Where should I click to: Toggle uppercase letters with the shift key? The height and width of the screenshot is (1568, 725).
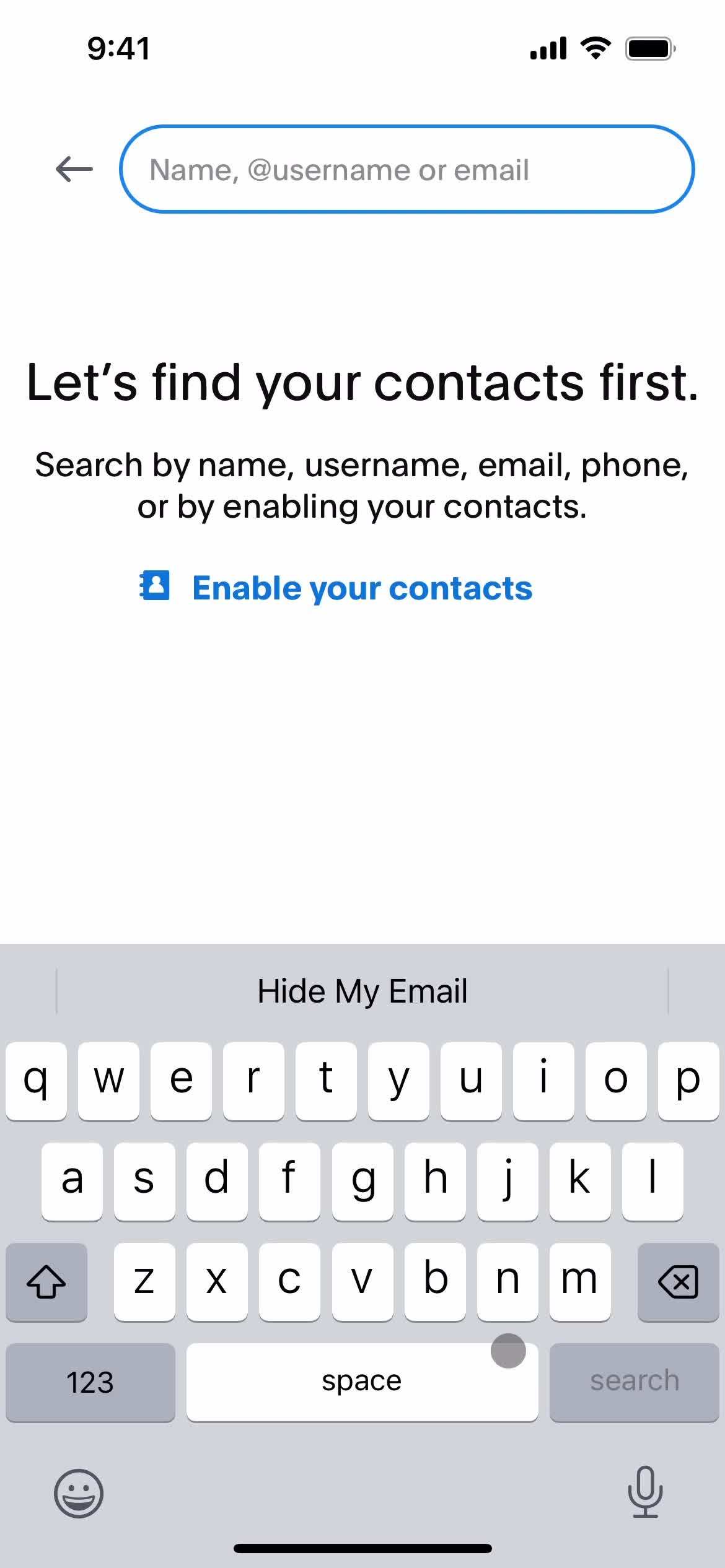pyautogui.click(x=46, y=1283)
